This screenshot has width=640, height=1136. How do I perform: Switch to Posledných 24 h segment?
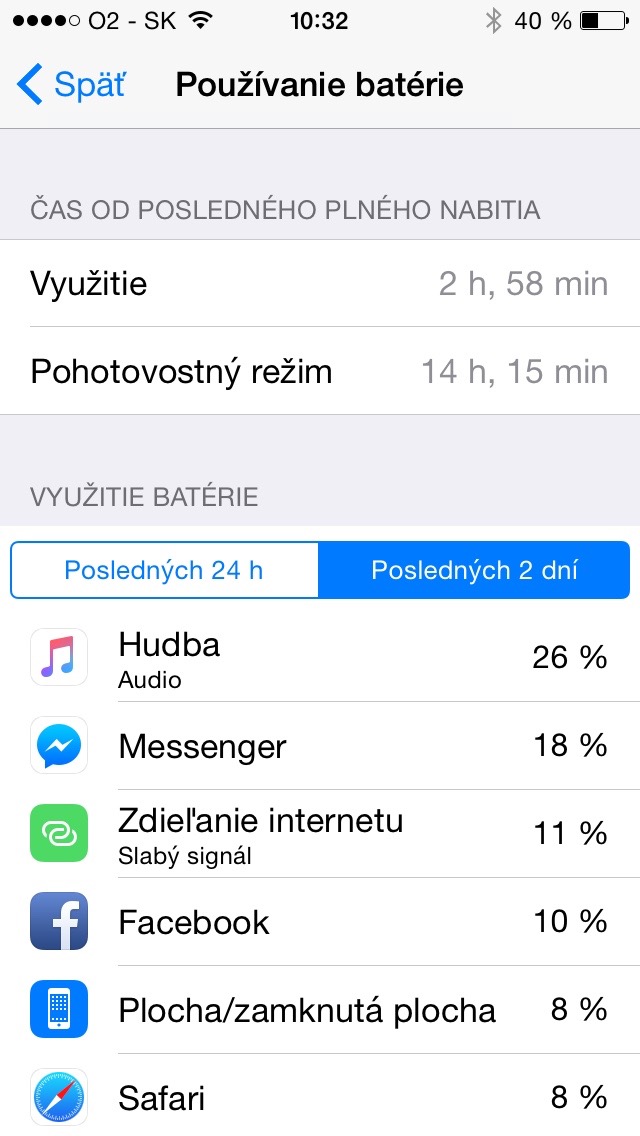(x=164, y=570)
